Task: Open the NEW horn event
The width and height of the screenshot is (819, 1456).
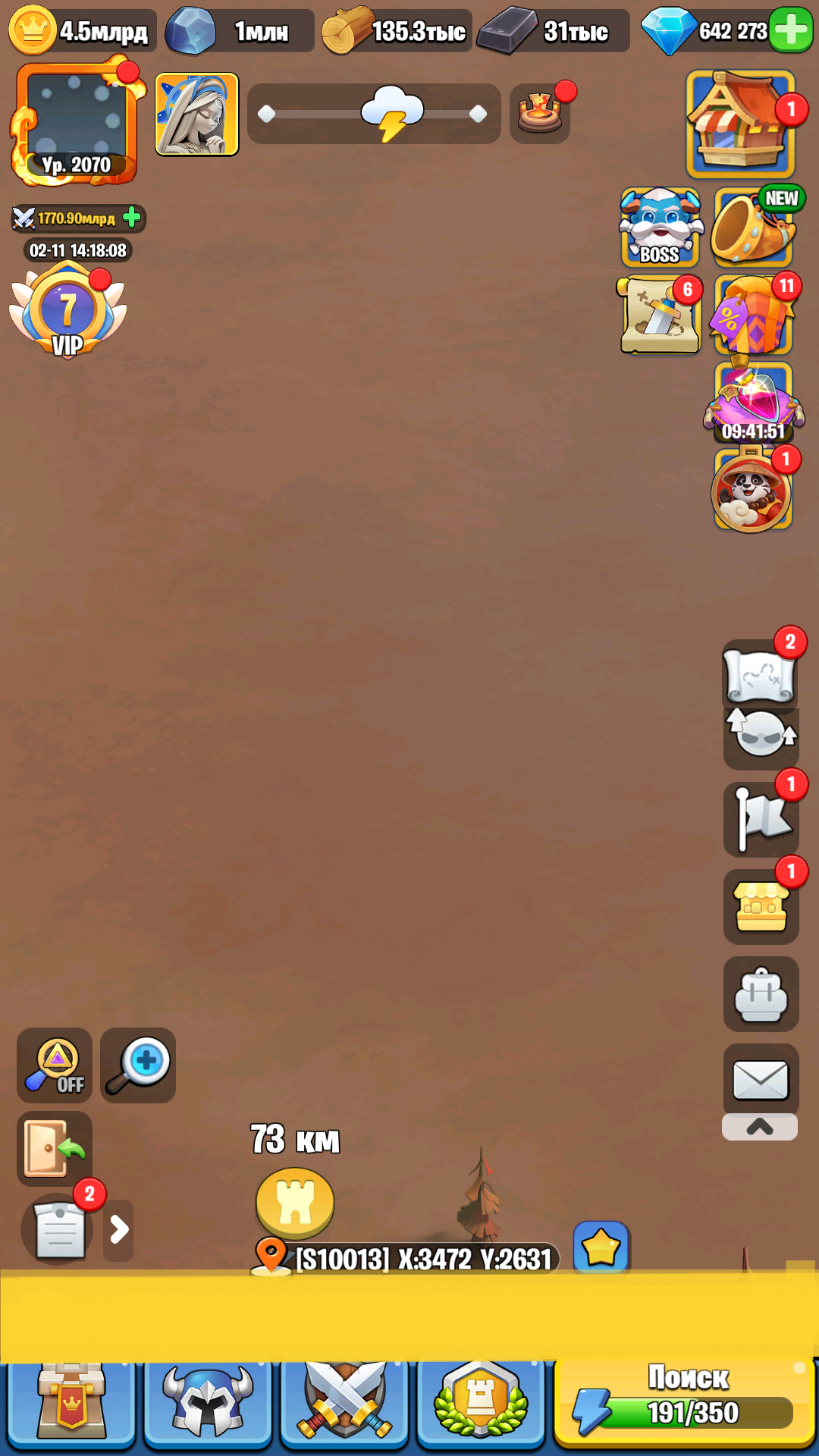Action: pos(754,227)
